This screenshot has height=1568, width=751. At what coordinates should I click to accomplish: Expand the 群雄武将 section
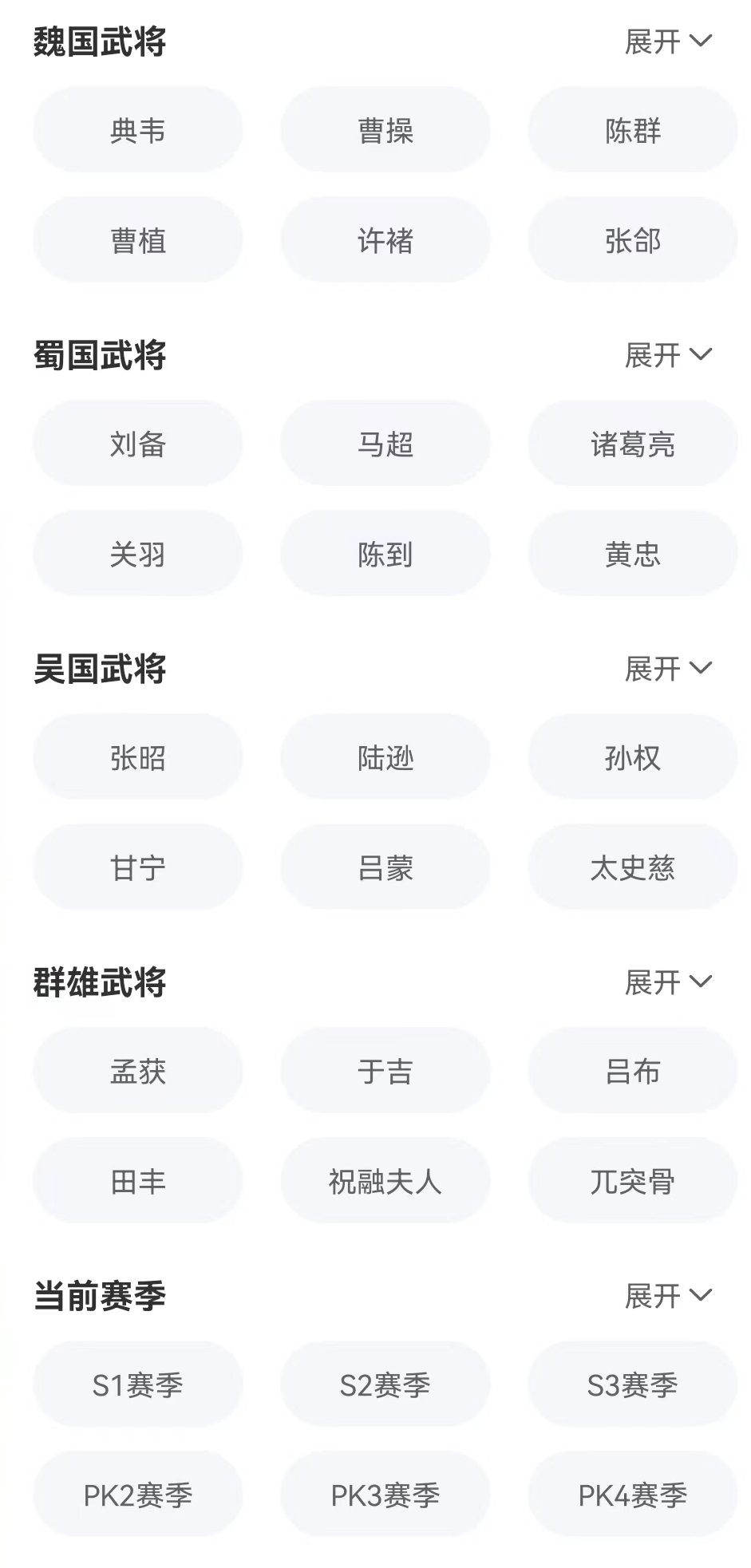pos(667,982)
